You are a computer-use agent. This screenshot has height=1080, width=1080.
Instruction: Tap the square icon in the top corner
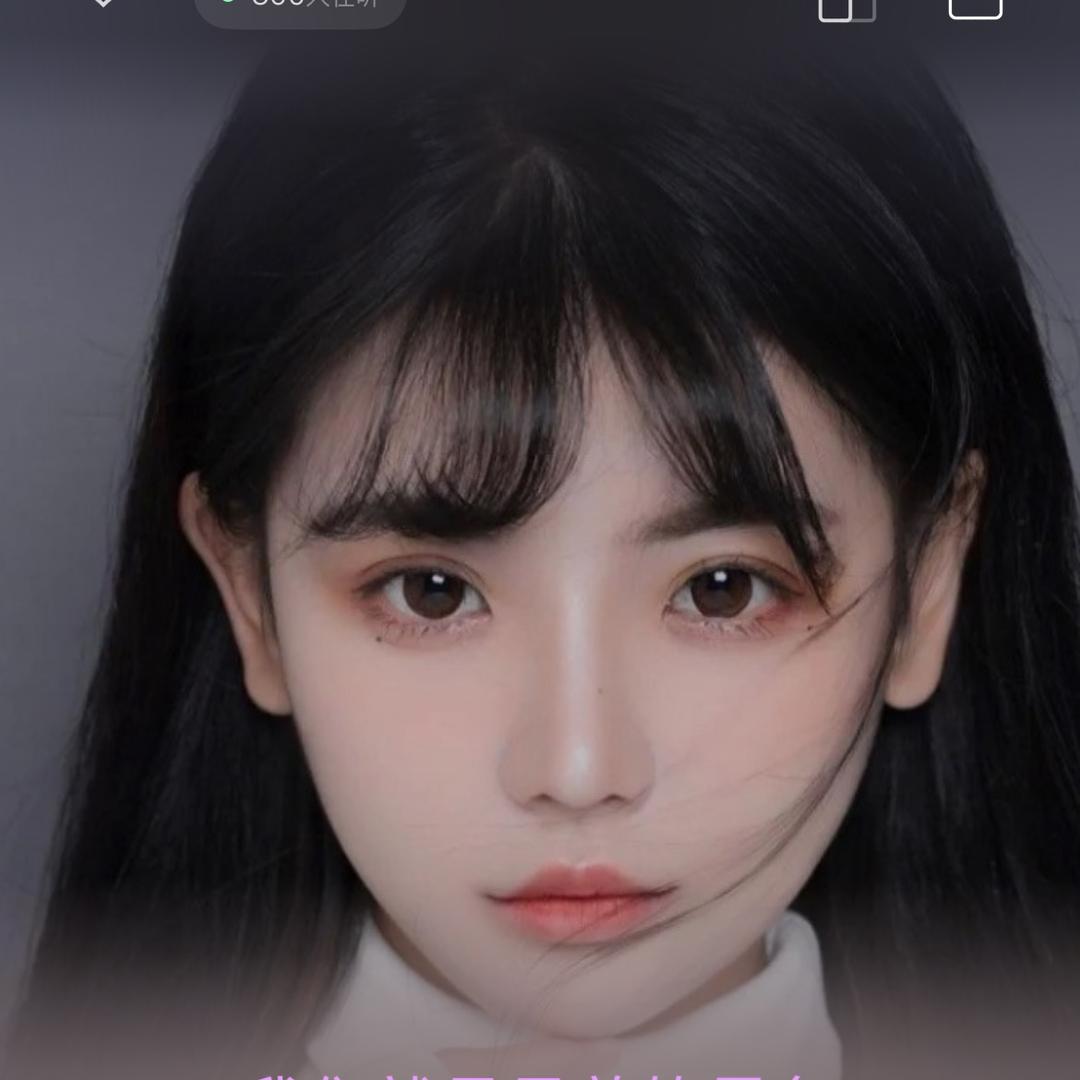[x=975, y=8]
